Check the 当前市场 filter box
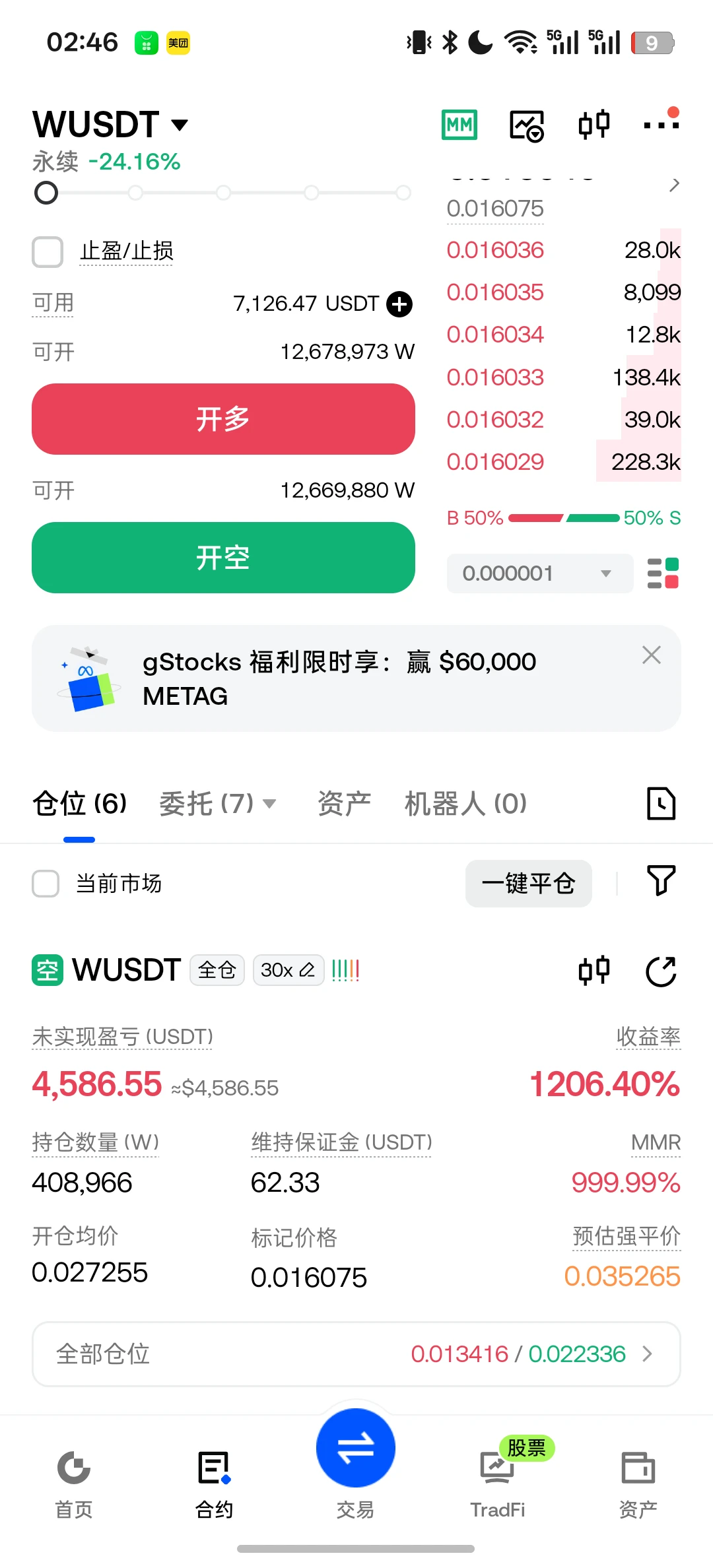 [x=46, y=883]
